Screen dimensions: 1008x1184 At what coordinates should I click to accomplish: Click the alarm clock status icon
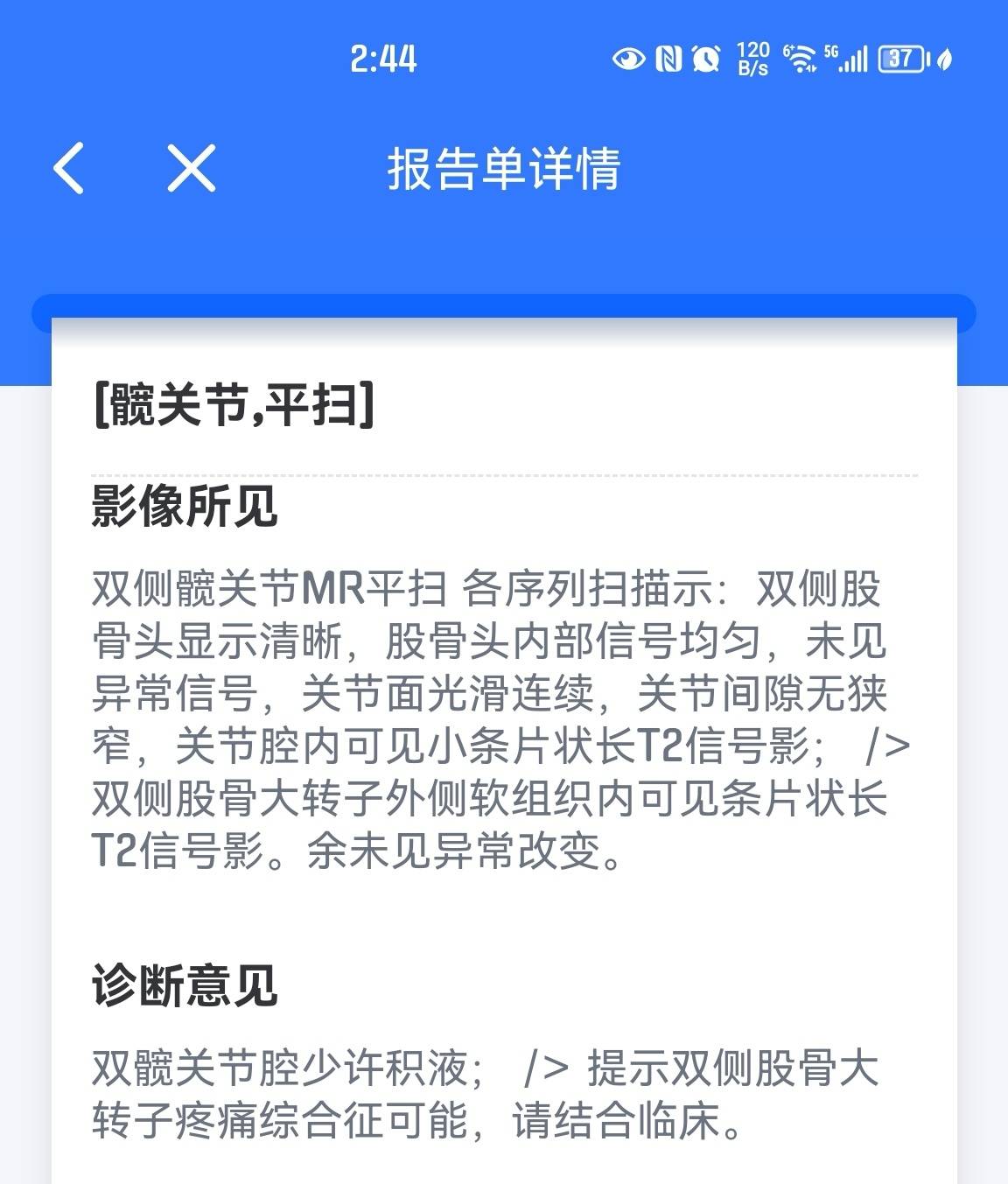(705, 60)
